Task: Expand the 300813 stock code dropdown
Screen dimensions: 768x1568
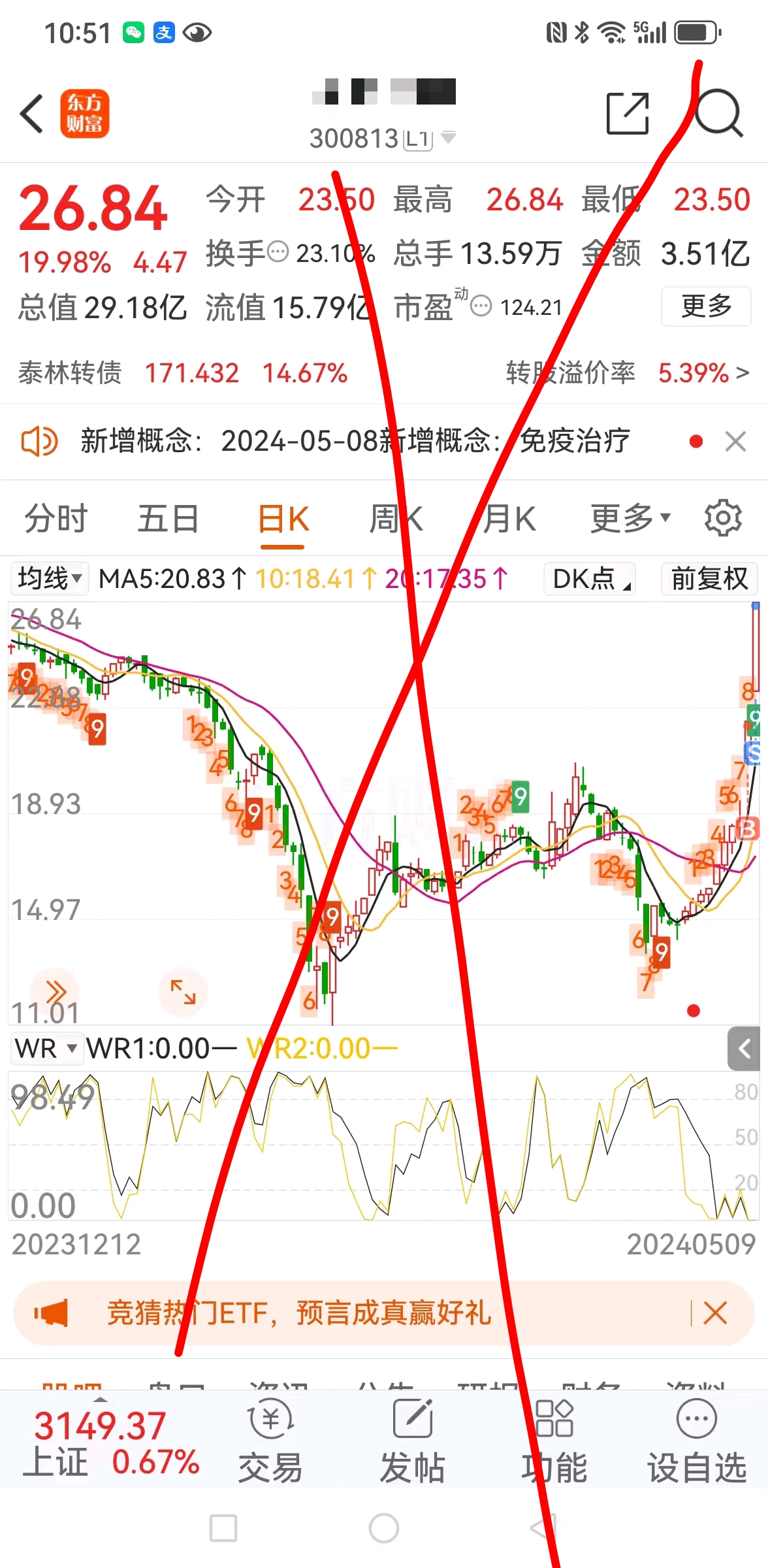Action: 448,137
